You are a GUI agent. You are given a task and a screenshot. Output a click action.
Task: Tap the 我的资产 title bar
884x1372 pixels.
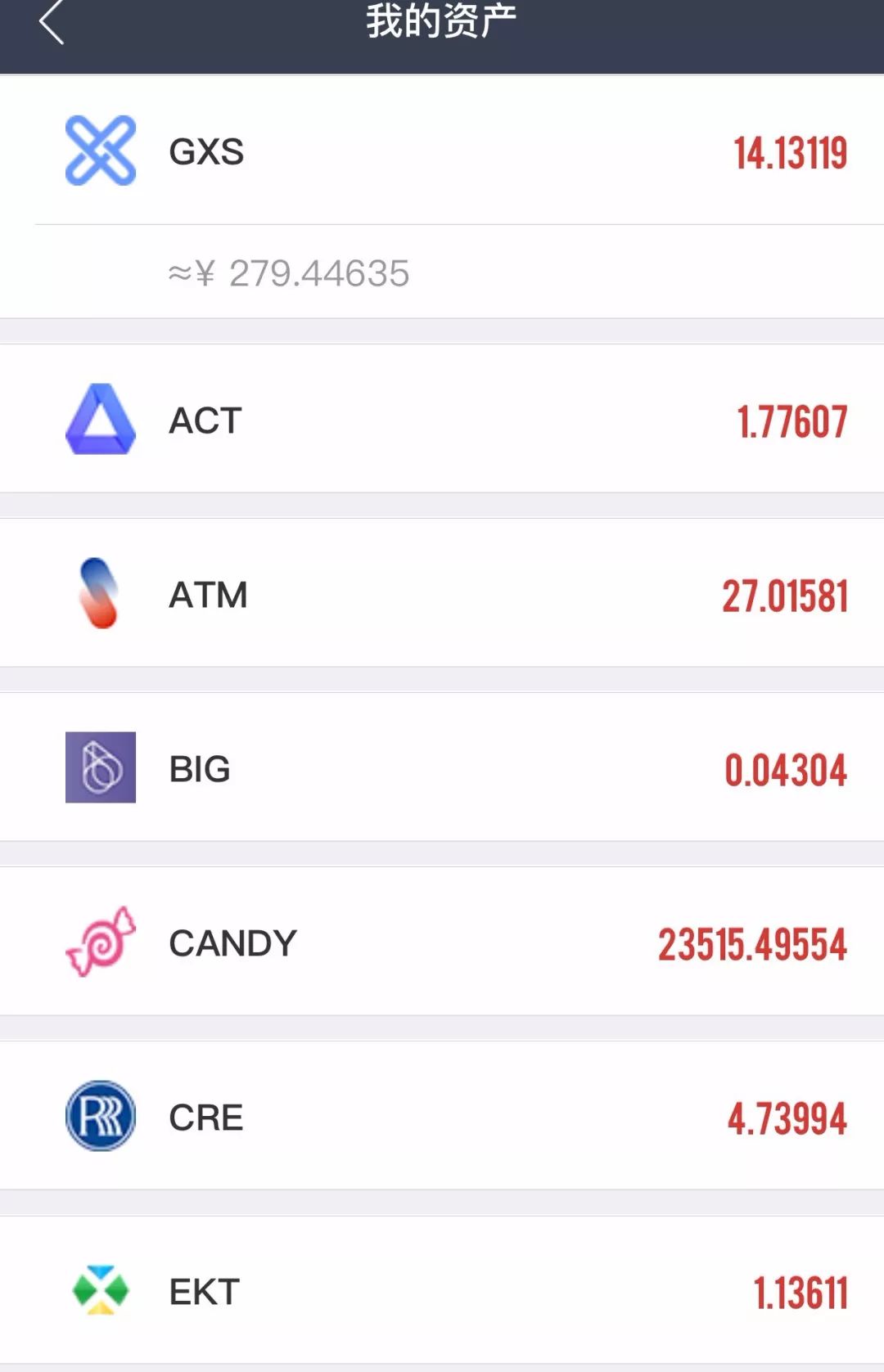pos(442,23)
